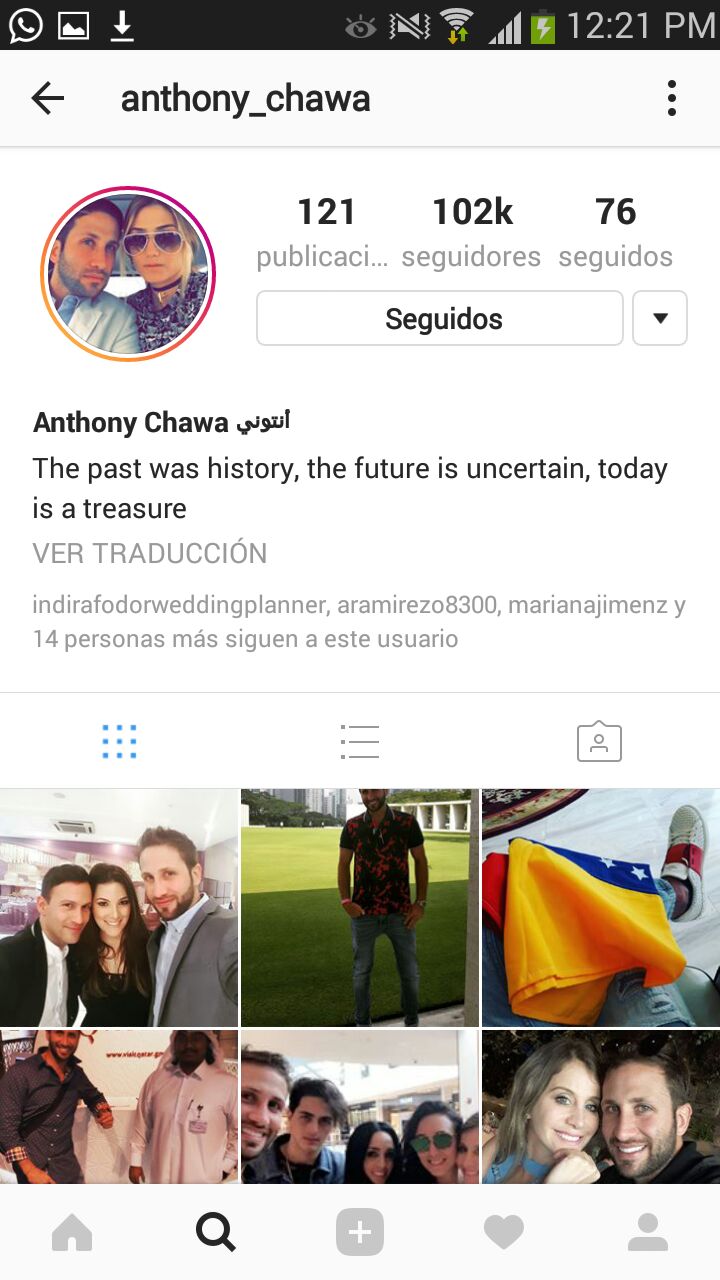Screen dimensions: 720x1280
Task: Open the activity heart tab
Action: pos(503,1233)
